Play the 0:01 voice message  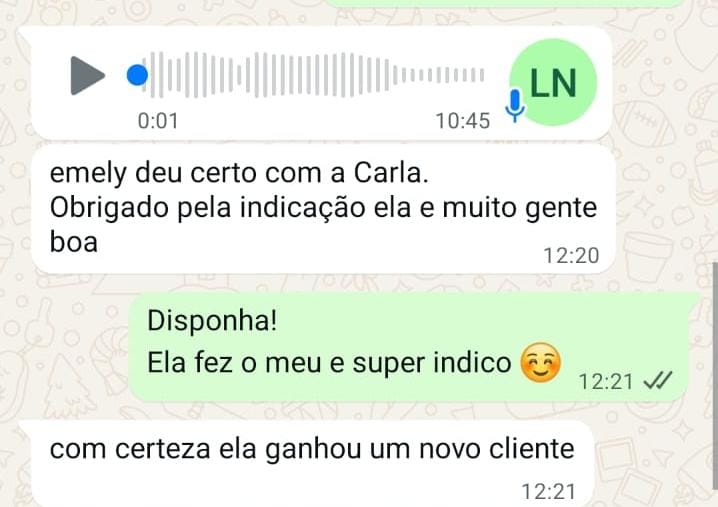coord(88,75)
